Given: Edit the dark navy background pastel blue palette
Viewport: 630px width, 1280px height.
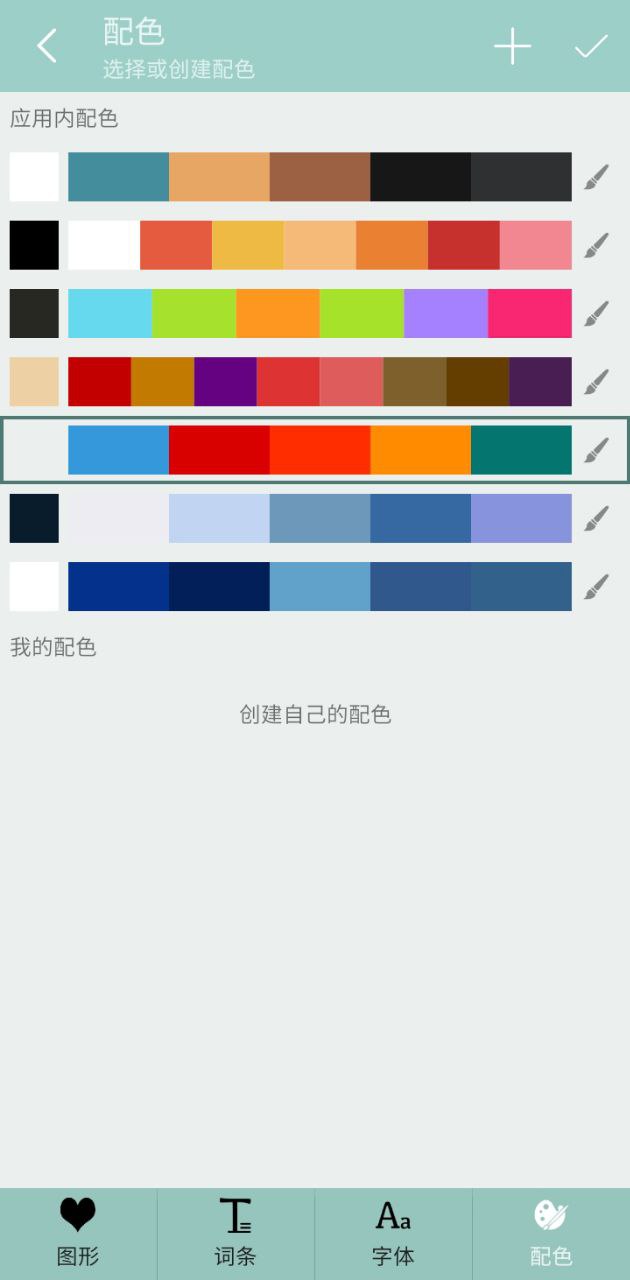Looking at the screenshot, I should [x=596, y=518].
